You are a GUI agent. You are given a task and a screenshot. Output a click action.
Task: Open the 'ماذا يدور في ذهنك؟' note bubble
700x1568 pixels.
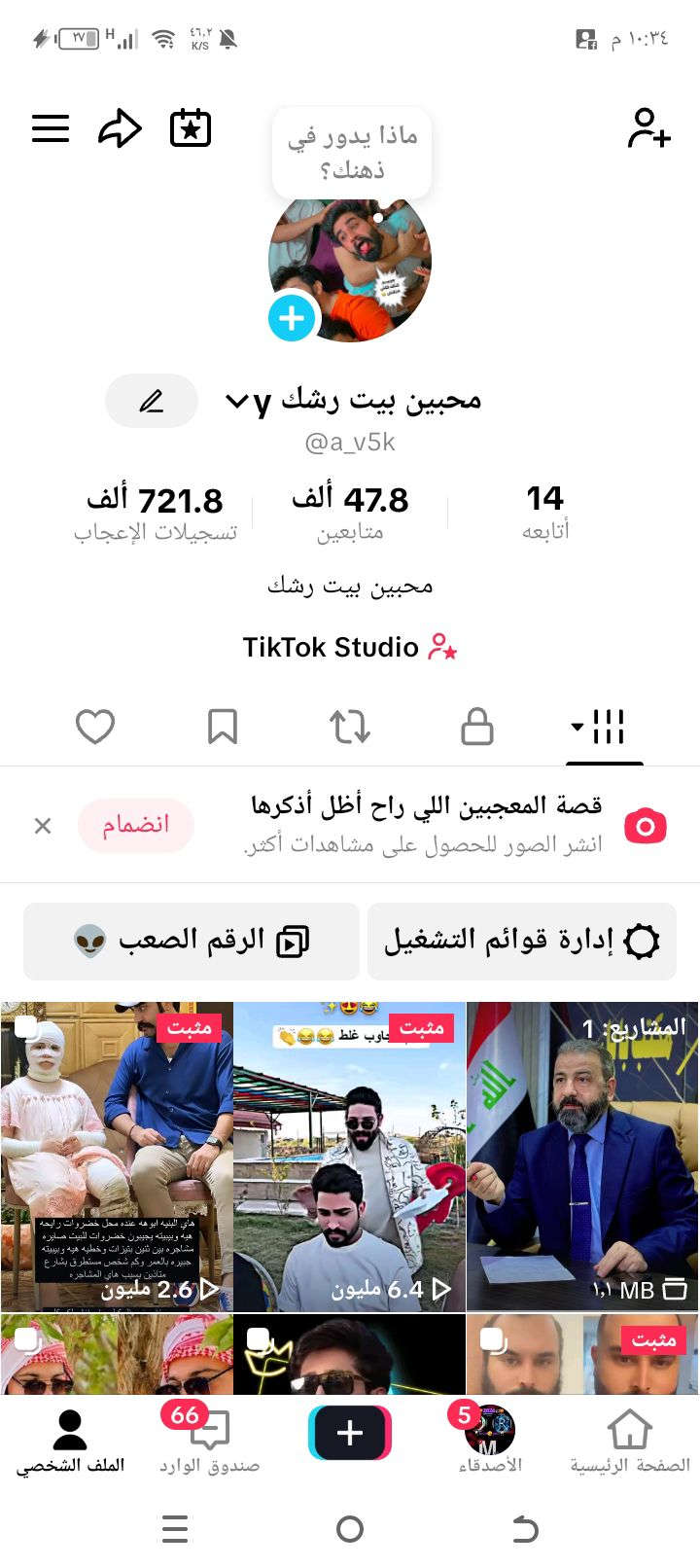[352, 153]
